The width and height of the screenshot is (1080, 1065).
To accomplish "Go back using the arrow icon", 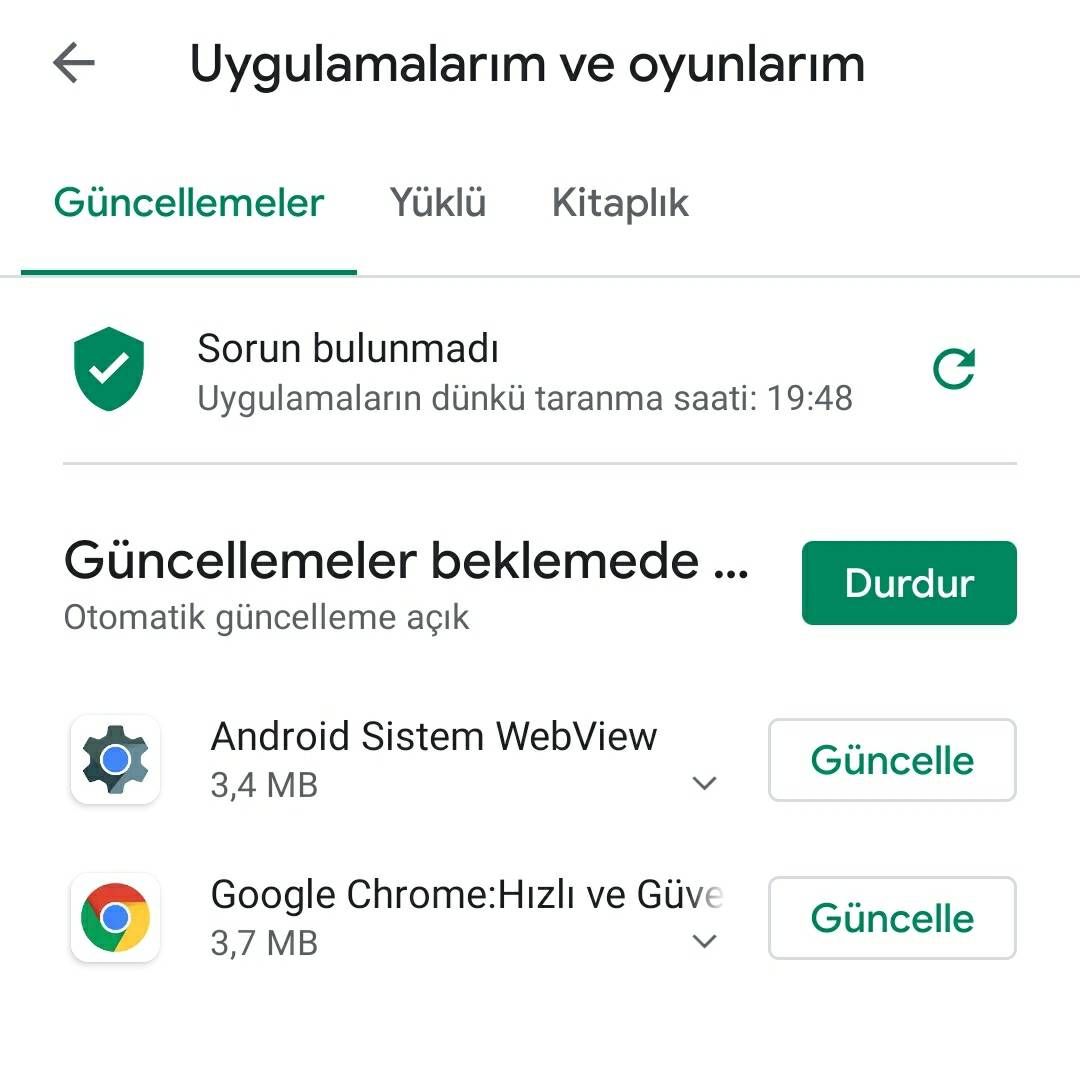I will click(x=73, y=64).
